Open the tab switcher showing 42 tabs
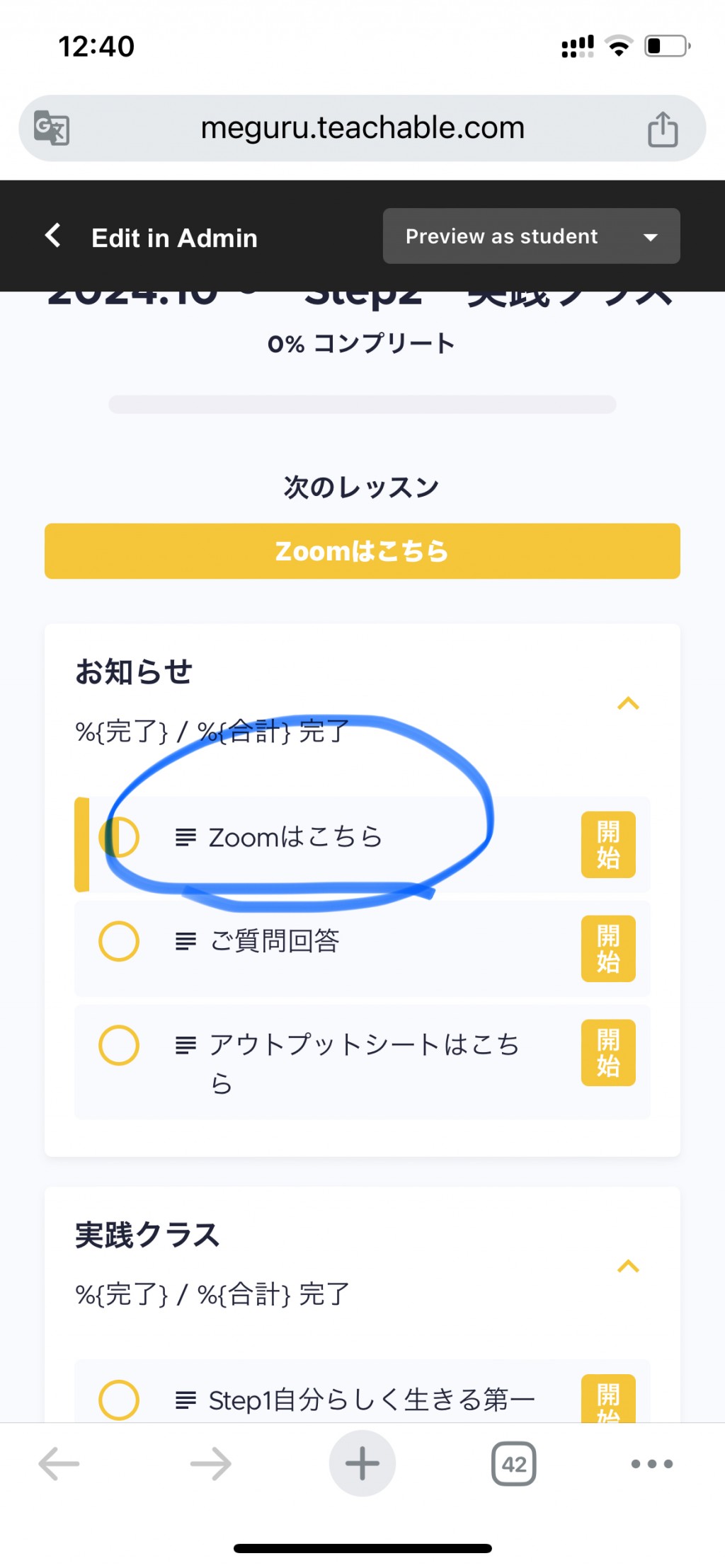This screenshot has height=1568, width=725. 514,1463
